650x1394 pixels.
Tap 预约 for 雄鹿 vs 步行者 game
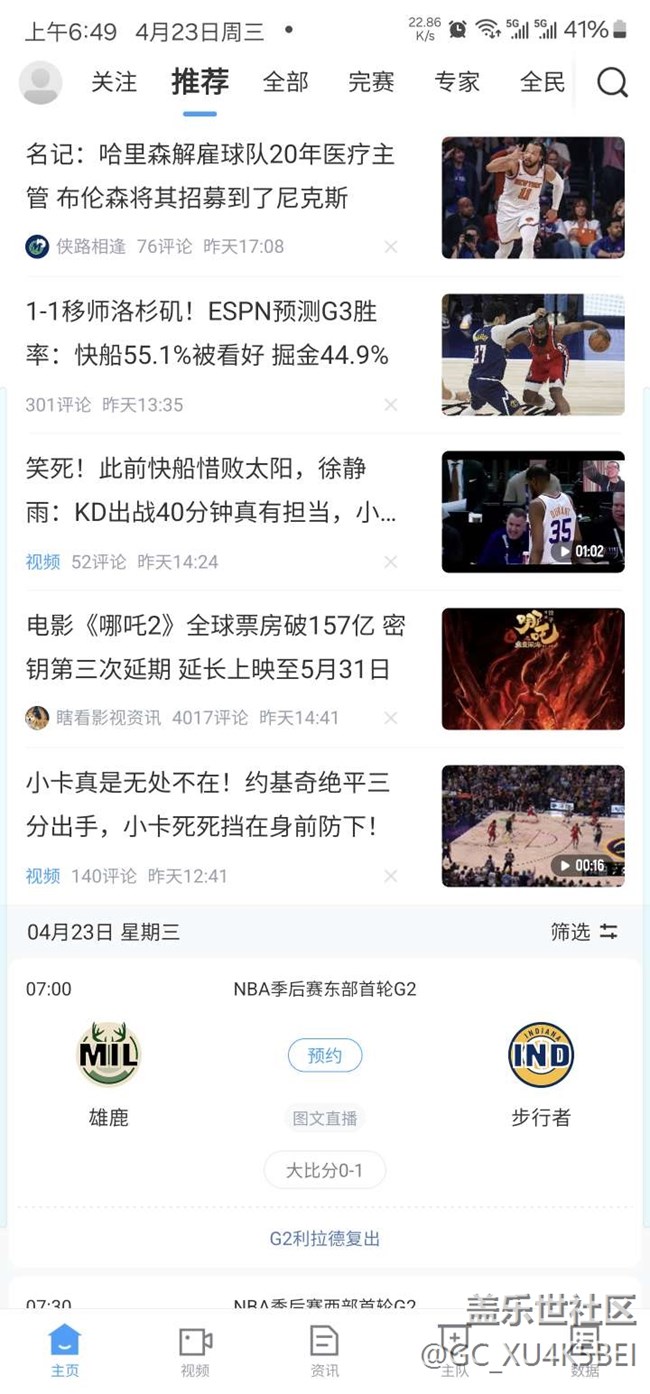click(x=325, y=1055)
